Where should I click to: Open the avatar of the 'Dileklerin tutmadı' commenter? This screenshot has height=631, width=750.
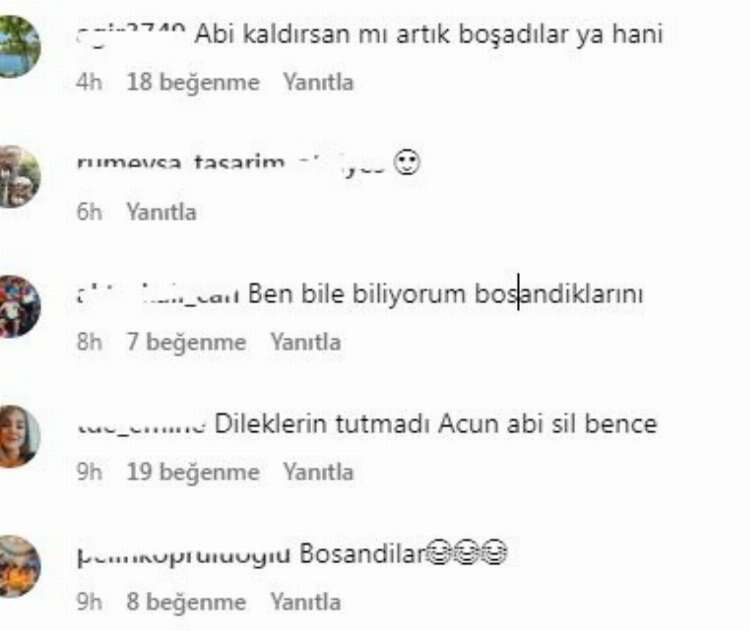click(x=20, y=437)
